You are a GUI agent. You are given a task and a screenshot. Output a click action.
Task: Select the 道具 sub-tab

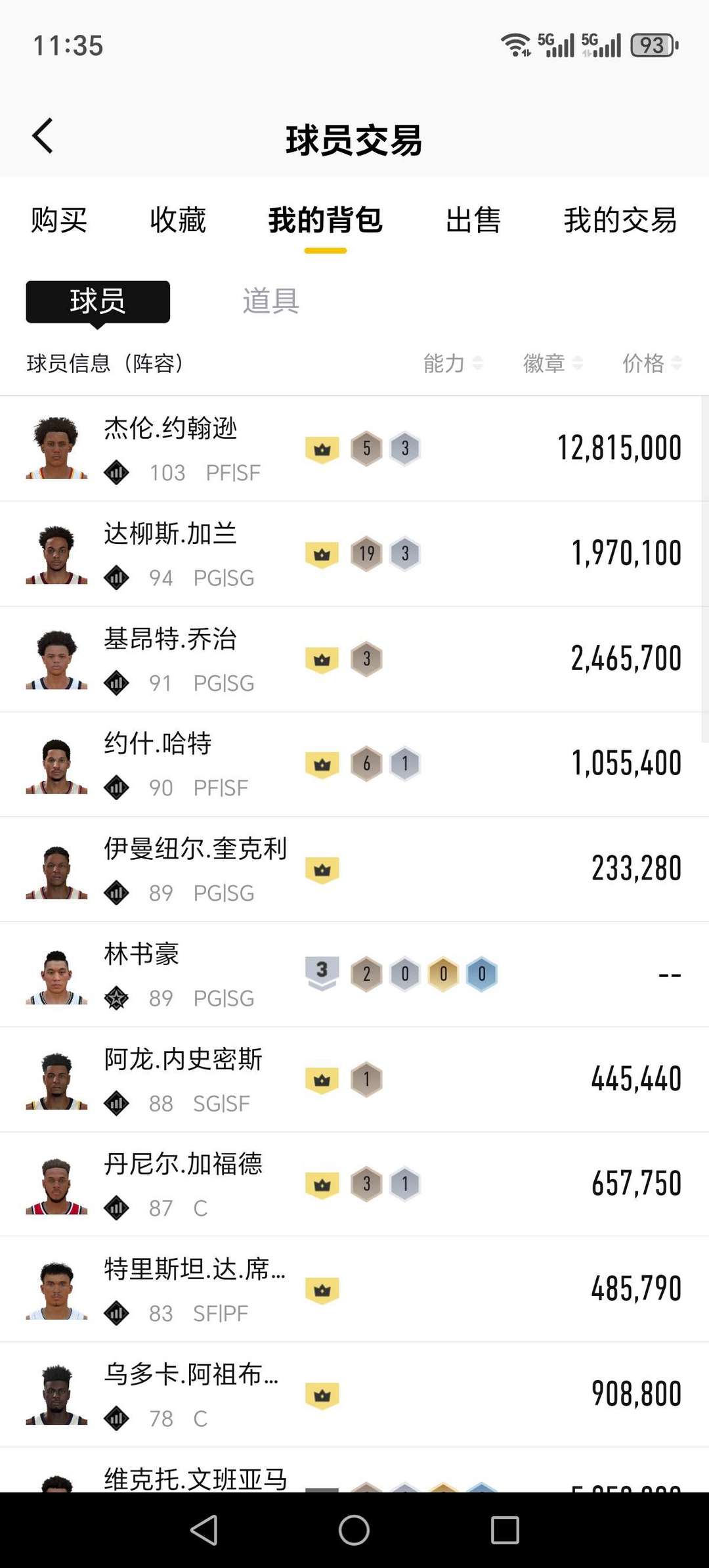(270, 302)
